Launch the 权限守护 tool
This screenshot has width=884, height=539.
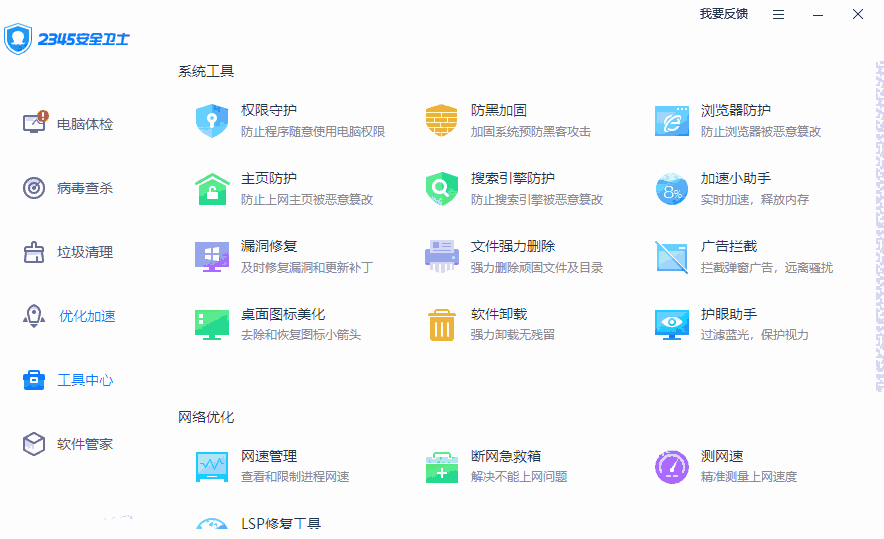pos(268,110)
